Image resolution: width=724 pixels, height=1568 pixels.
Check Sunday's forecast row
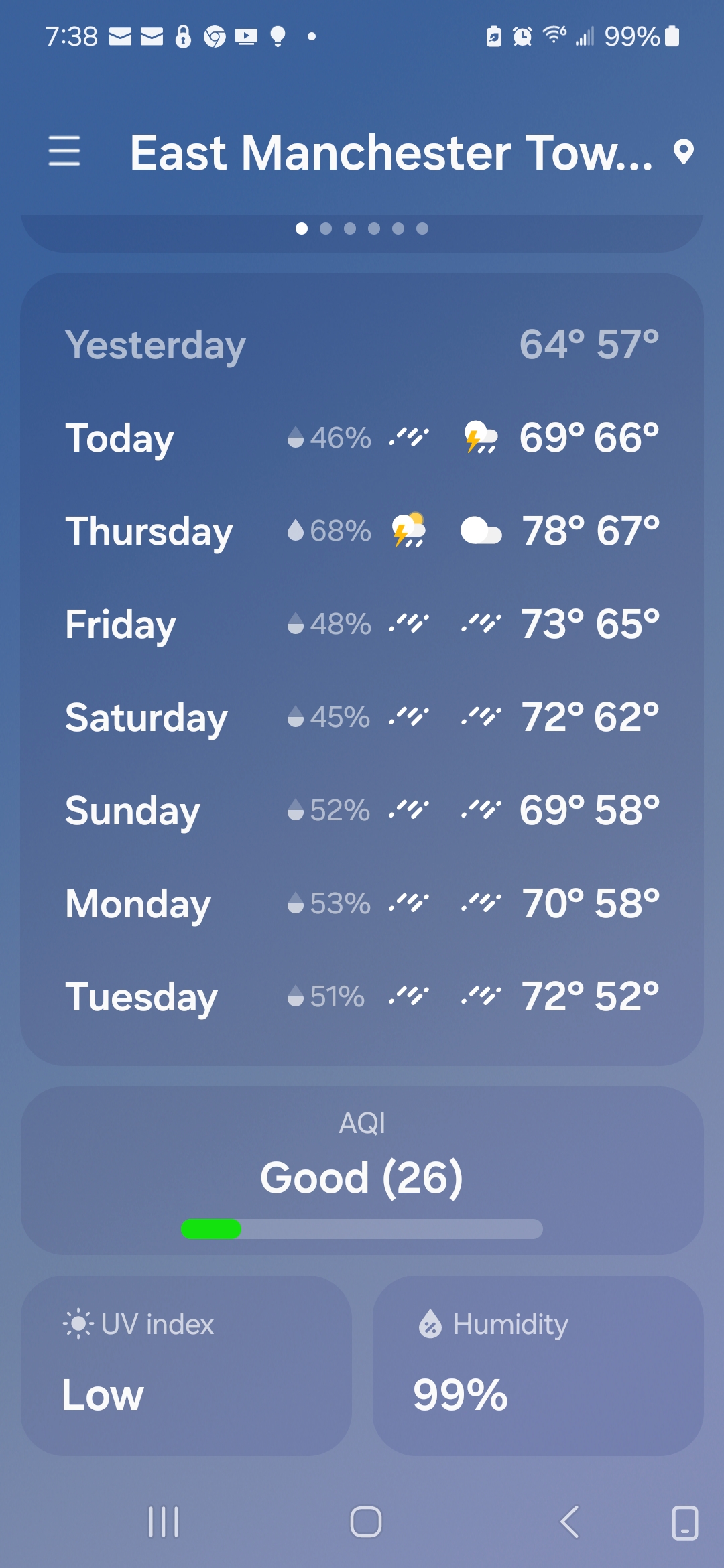point(362,811)
